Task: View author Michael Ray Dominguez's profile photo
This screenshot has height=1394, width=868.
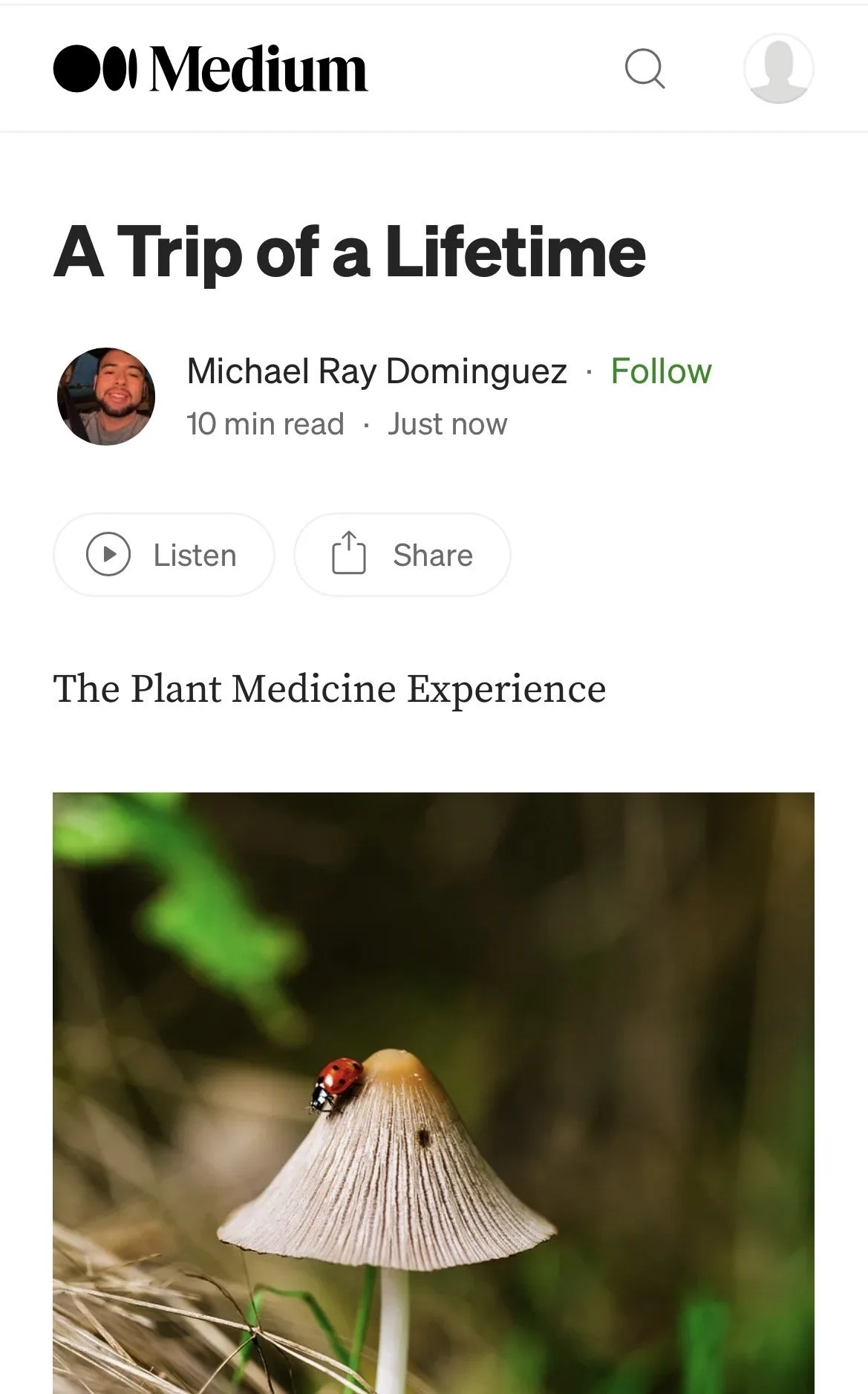Action: pyautogui.click(x=106, y=397)
